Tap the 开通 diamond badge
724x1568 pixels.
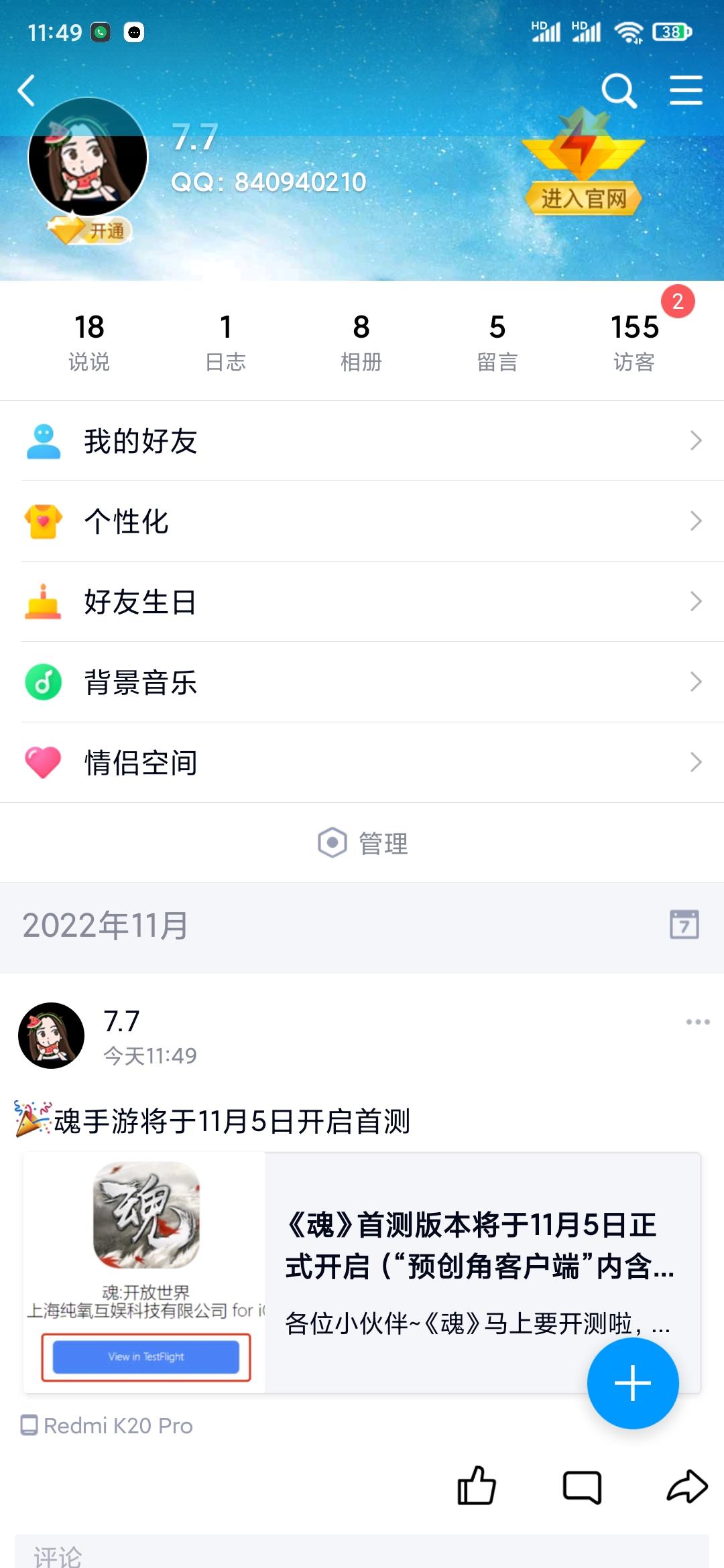click(x=90, y=231)
